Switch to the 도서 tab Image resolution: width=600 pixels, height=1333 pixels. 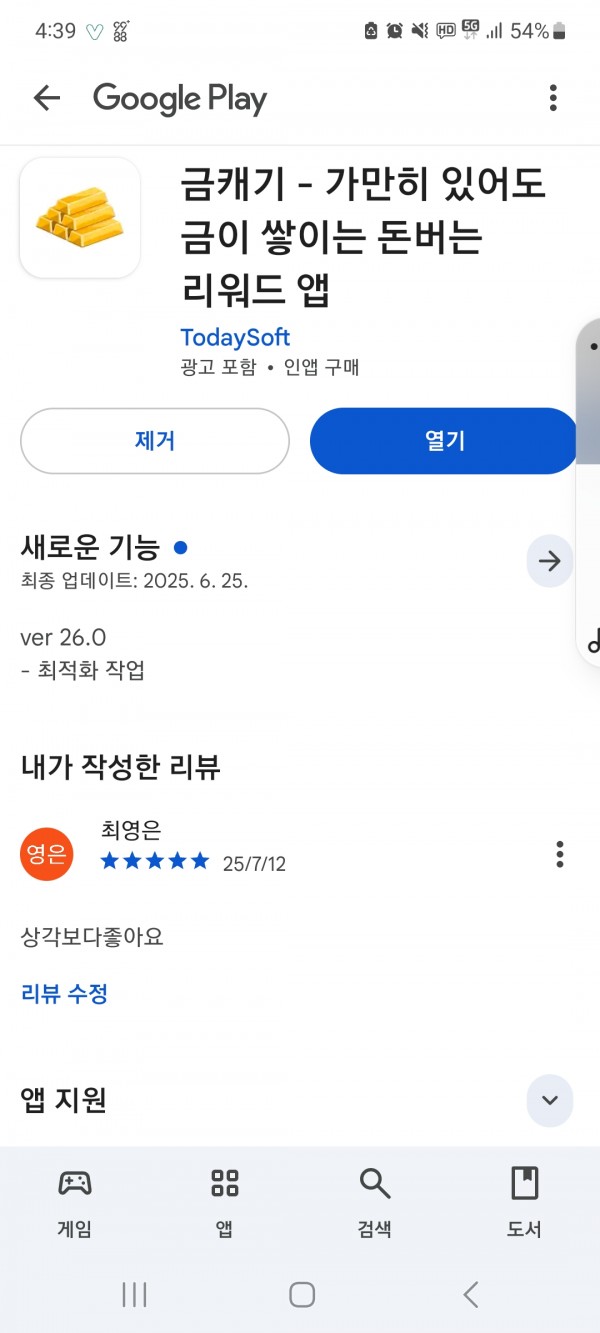524,1202
